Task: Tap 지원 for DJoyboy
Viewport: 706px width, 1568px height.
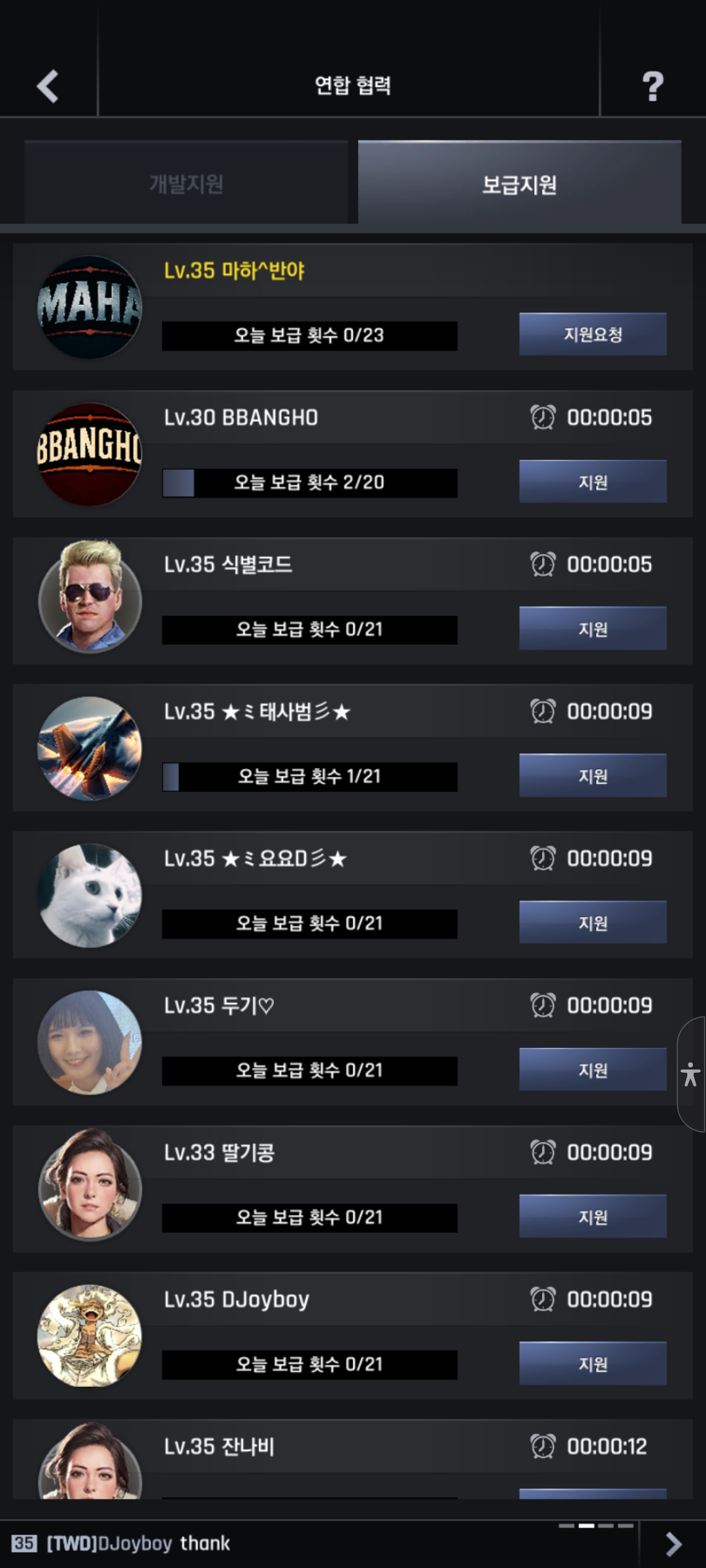Action: click(592, 1364)
